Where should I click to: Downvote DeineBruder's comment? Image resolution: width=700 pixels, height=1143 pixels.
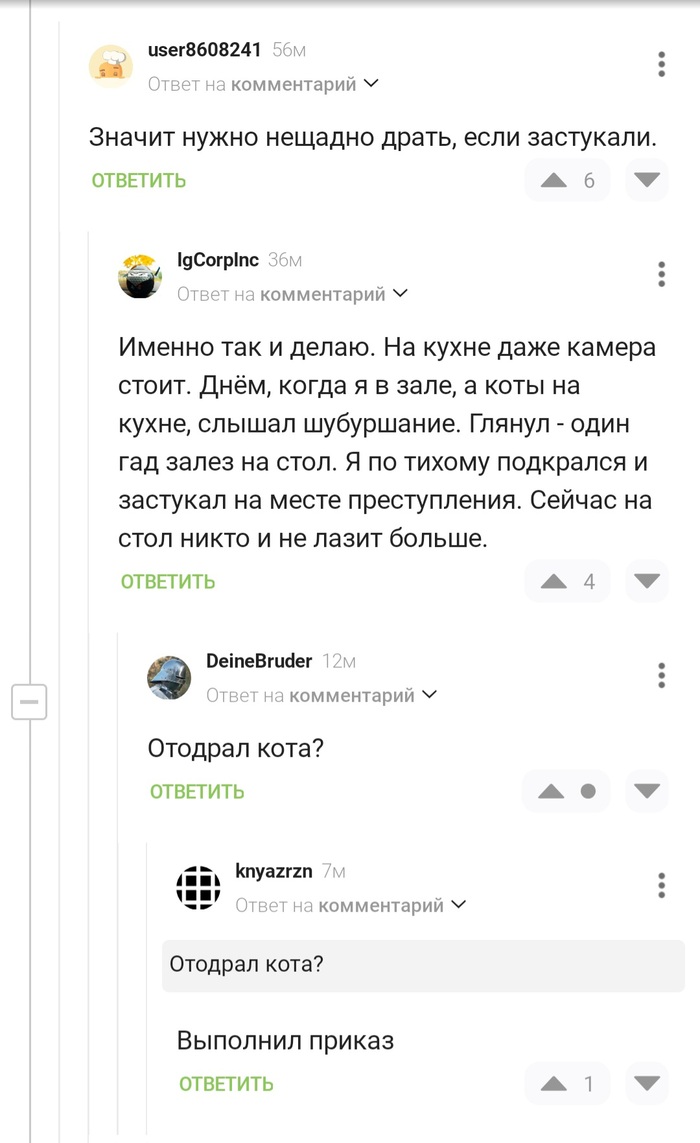point(647,792)
